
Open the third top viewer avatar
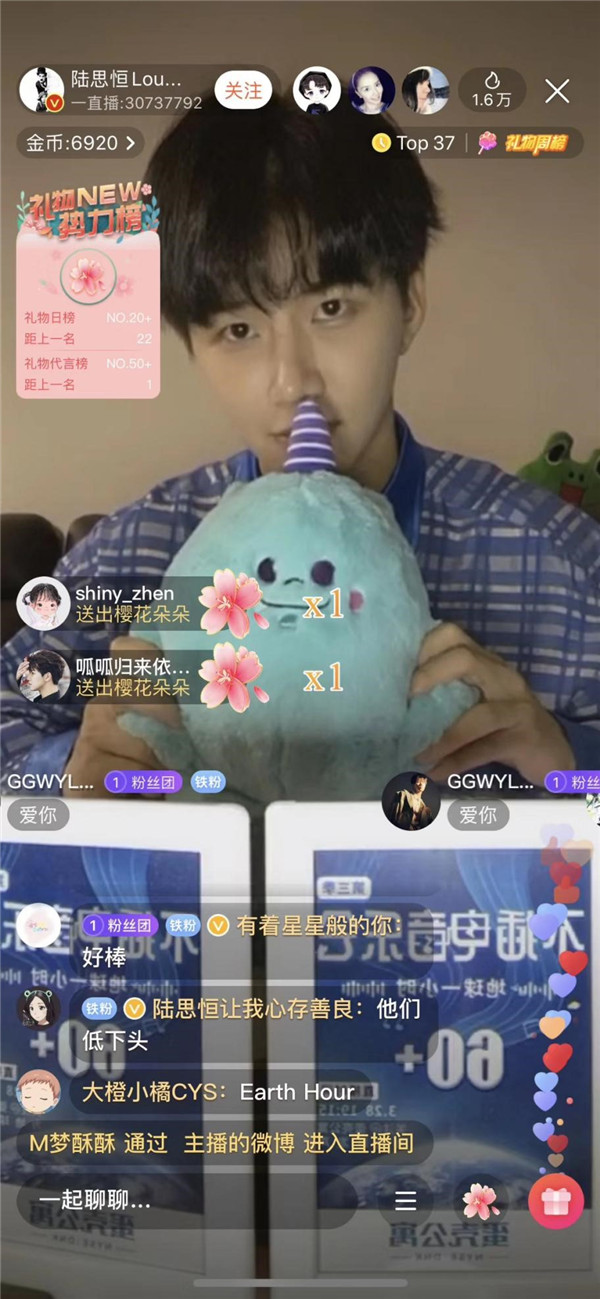(x=425, y=91)
